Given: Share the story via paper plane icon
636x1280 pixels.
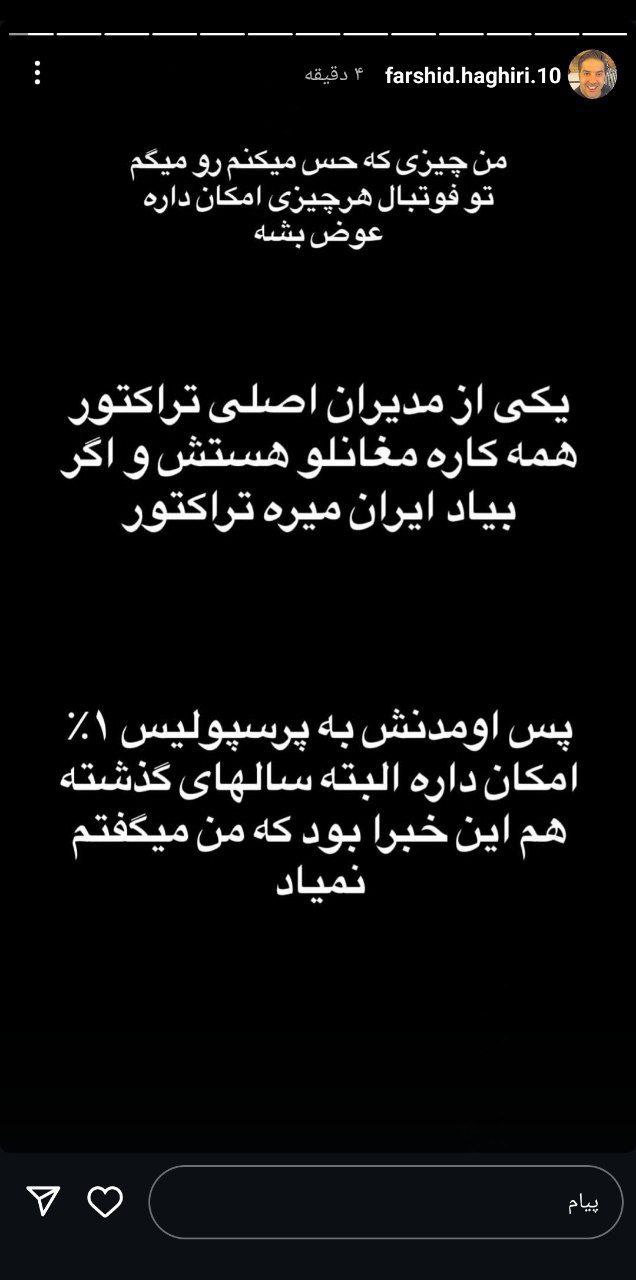Looking at the screenshot, I should tap(43, 1201).
